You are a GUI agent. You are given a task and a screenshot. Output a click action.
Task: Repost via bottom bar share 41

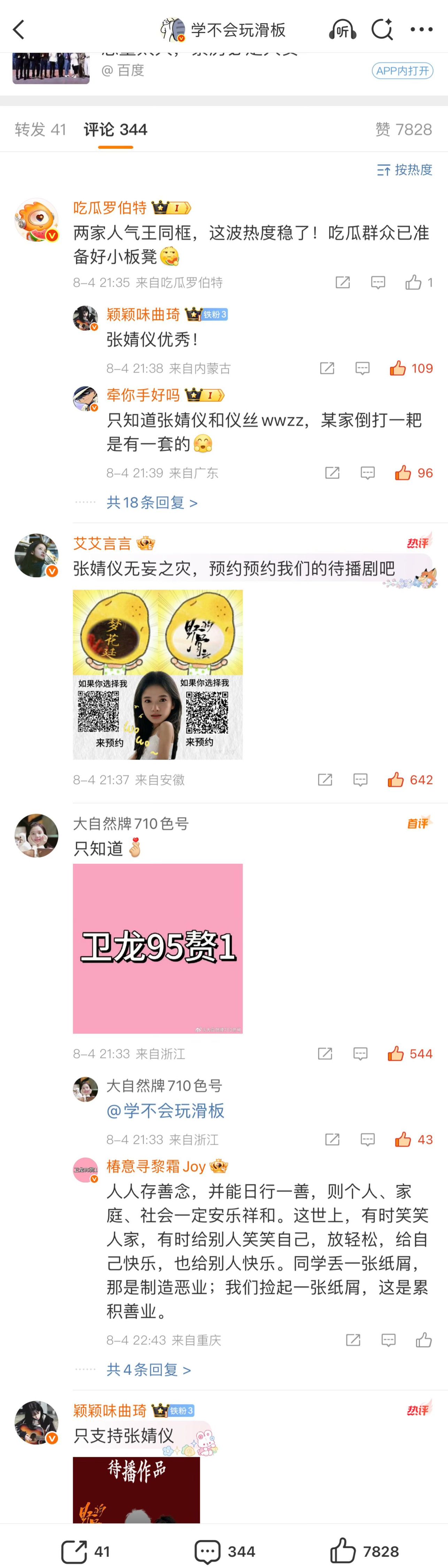(85, 1551)
